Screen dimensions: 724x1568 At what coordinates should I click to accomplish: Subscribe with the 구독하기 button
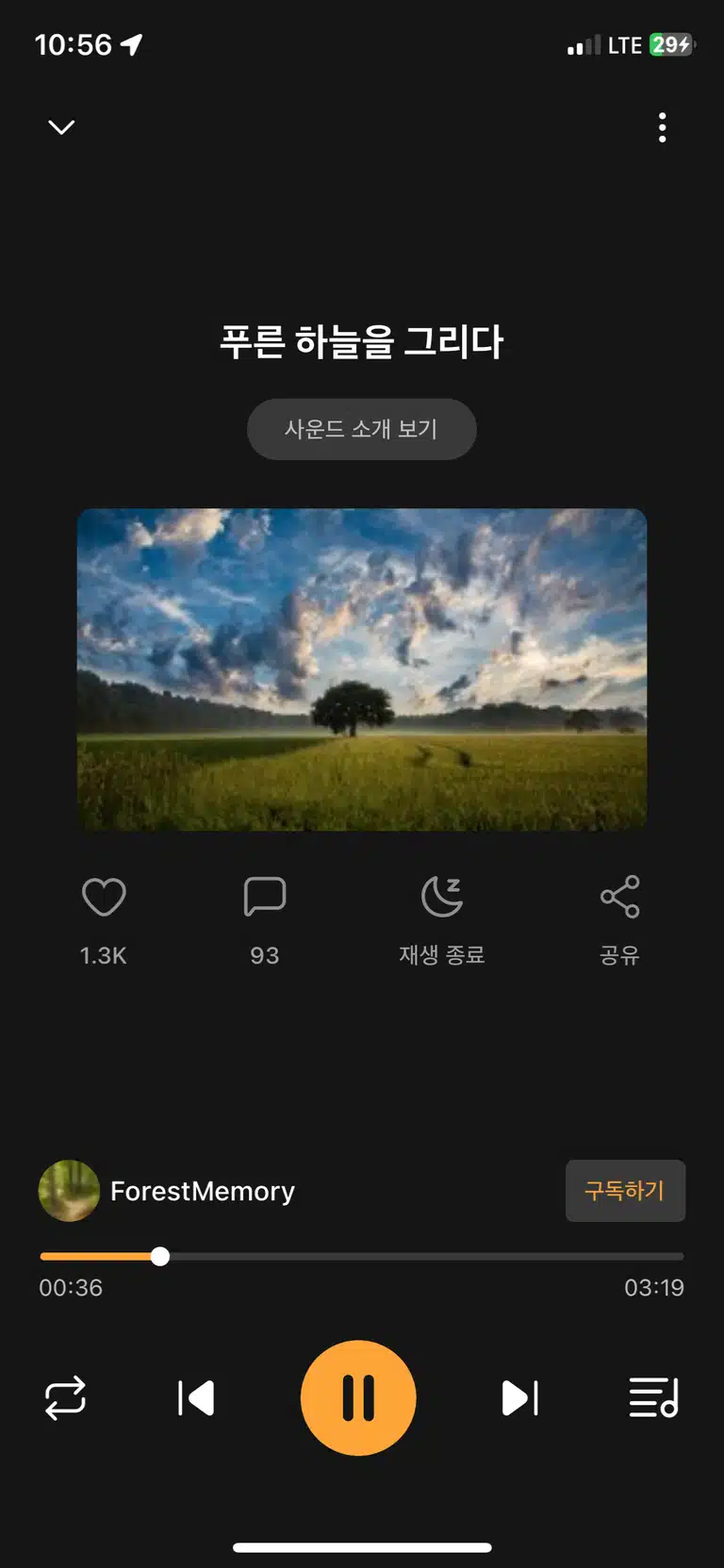[x=625, y=1191]
